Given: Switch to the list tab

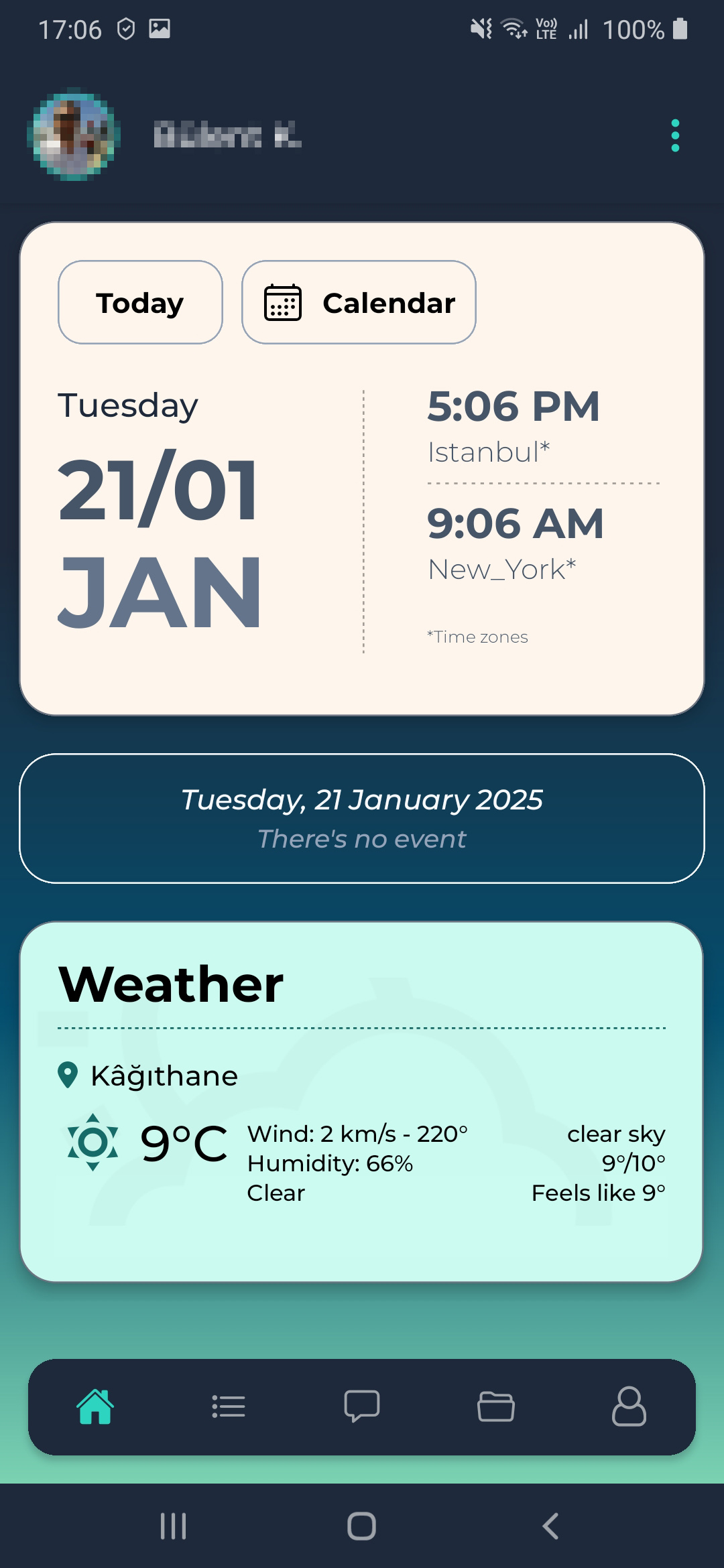Looking at the screenshot, I should 229,1407.
